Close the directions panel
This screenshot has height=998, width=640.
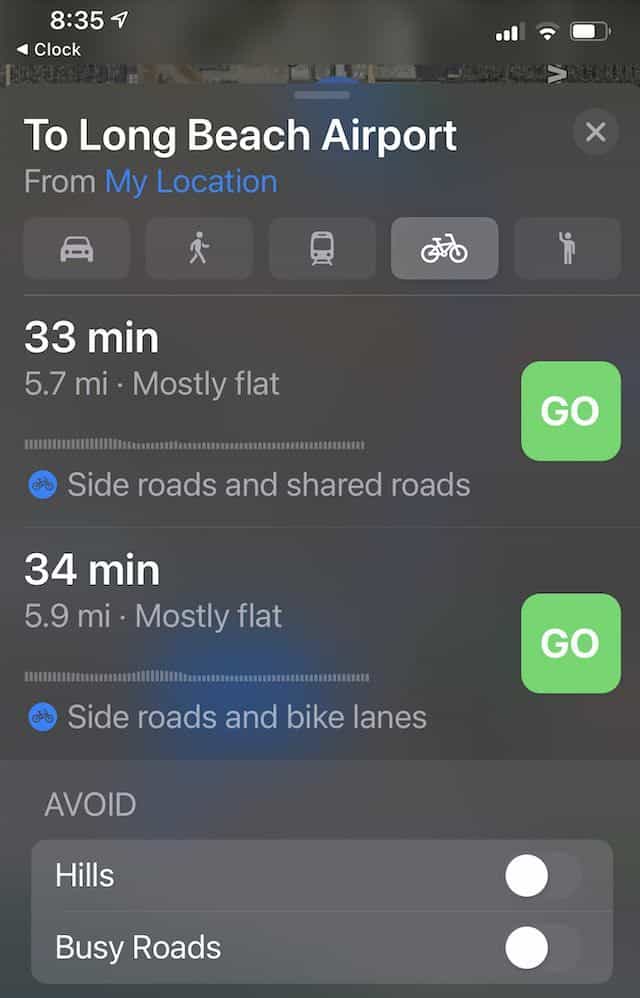596,132
